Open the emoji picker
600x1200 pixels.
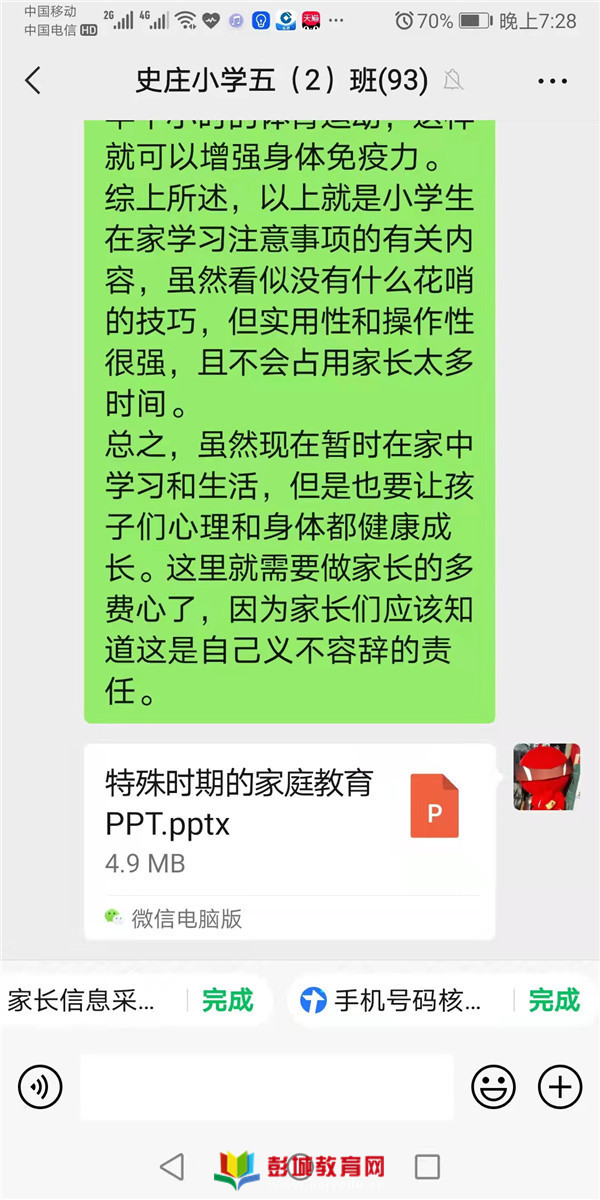pyautogui.click(x=493, y=1086)
